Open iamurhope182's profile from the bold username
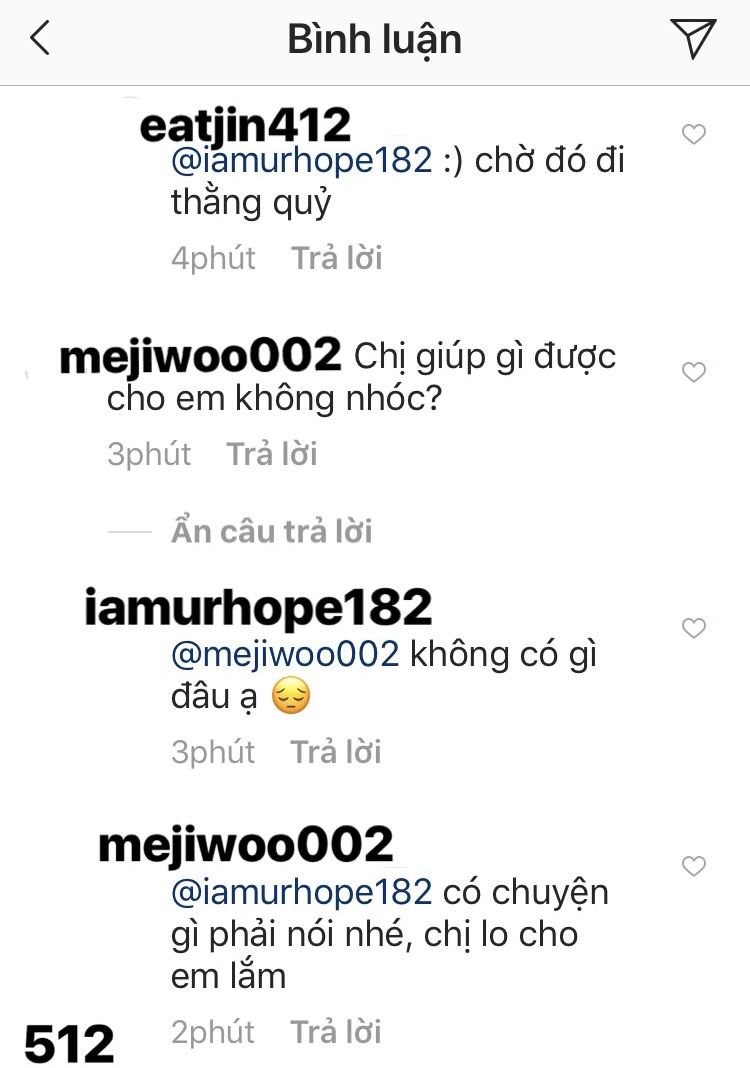750x1068 pixels. (x=258, y=608)
